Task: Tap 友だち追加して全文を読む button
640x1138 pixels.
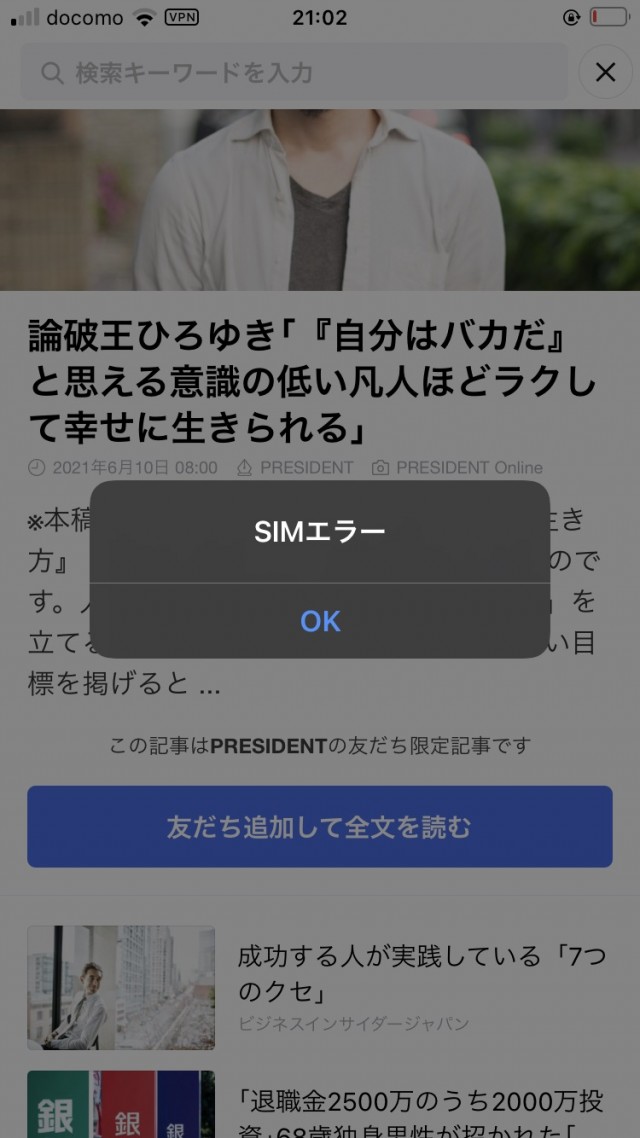Action: (319, 827)
